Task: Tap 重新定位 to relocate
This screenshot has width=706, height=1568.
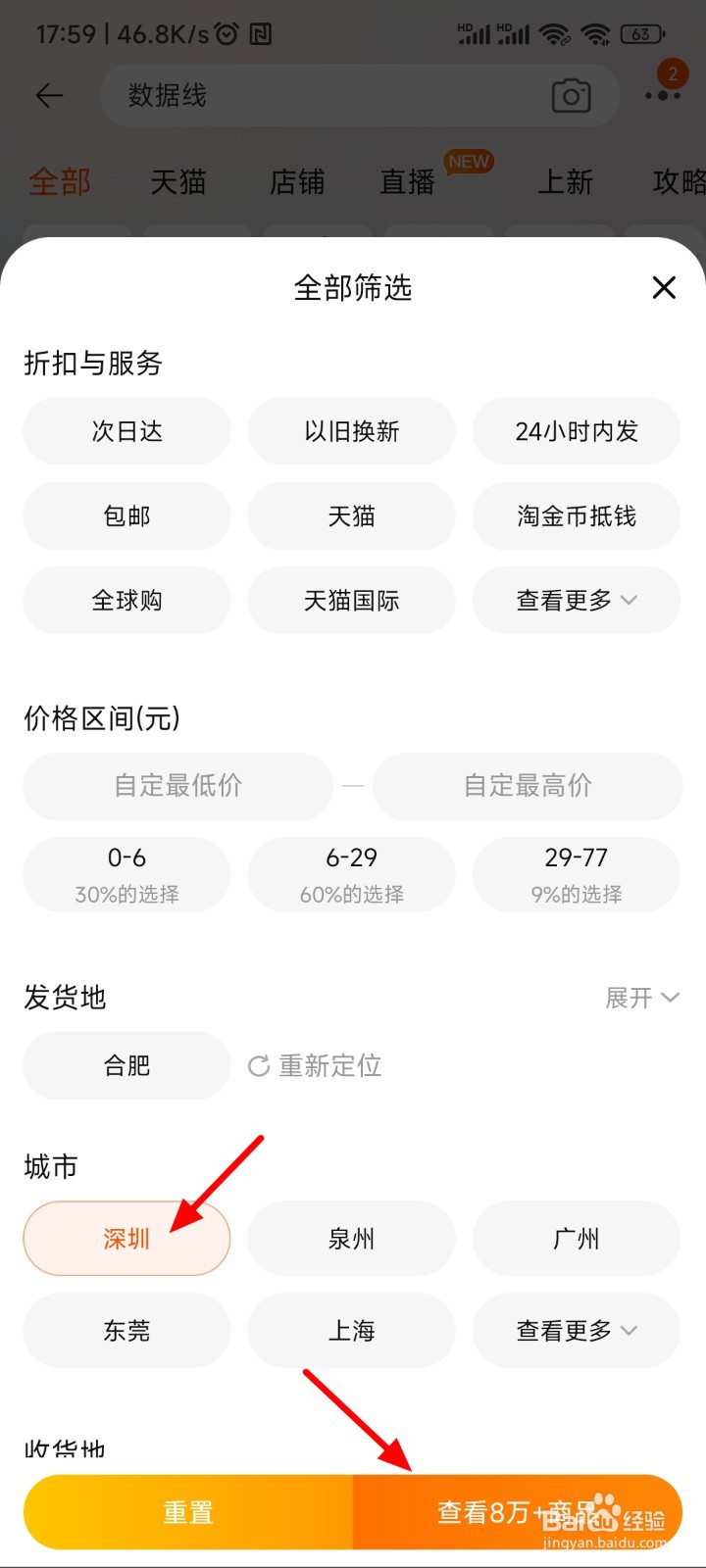Action: 315,1065
